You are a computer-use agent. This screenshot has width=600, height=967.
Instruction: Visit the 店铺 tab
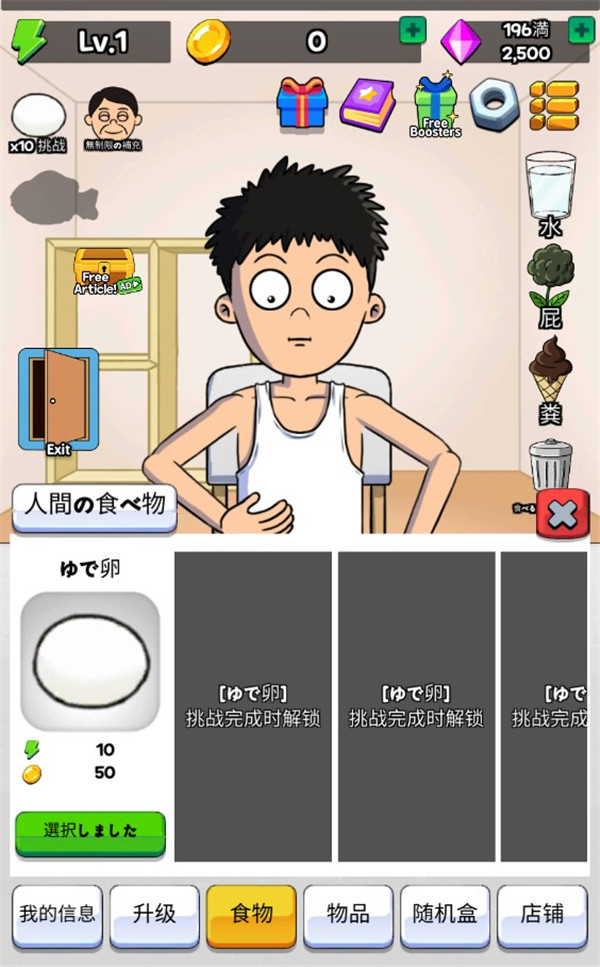(542, 914)
